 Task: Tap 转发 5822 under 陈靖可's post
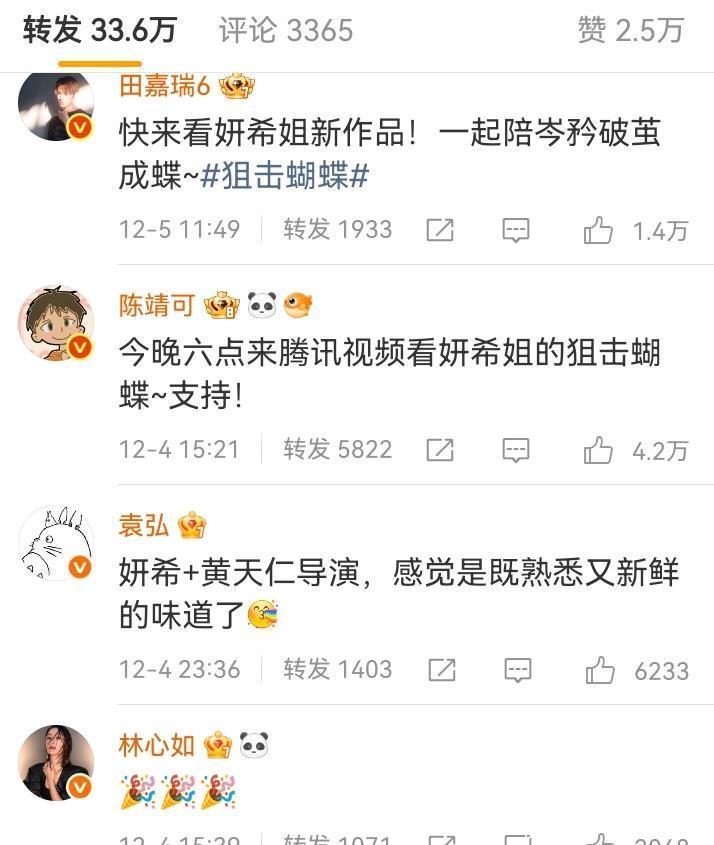(337, 450)
